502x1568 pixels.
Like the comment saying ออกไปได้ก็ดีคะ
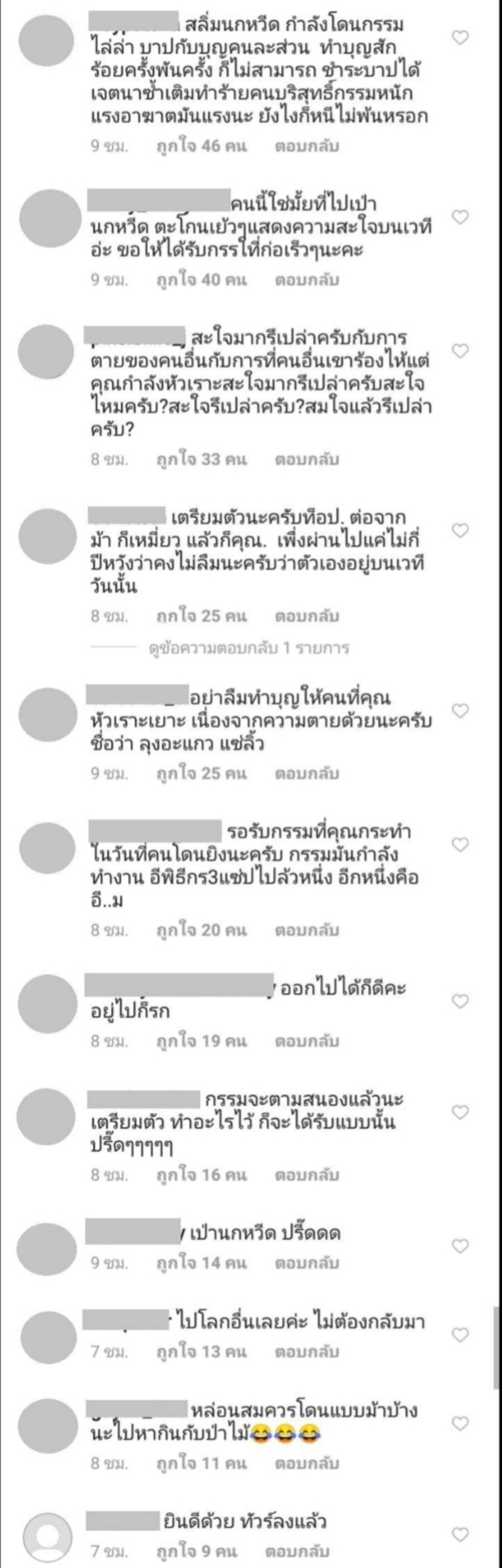[460, 1001]
